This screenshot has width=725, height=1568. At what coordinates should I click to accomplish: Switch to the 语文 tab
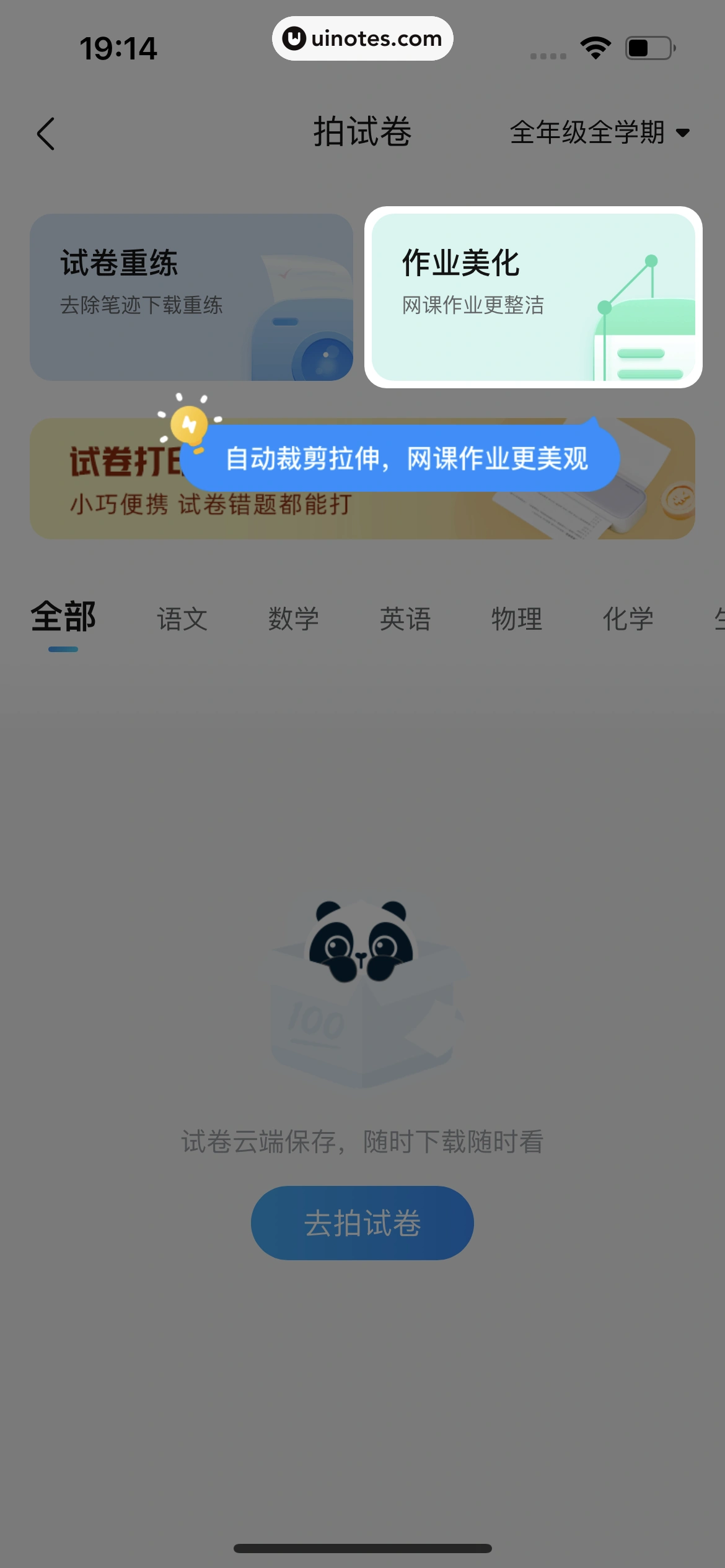pos(182,619)
